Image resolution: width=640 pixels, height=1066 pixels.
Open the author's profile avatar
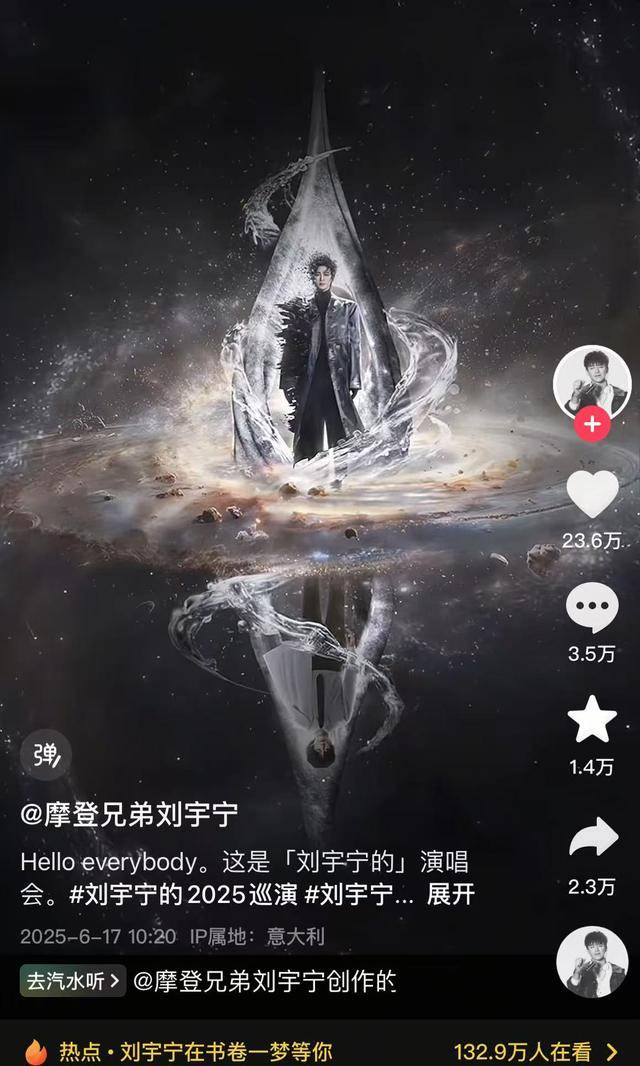592,383
